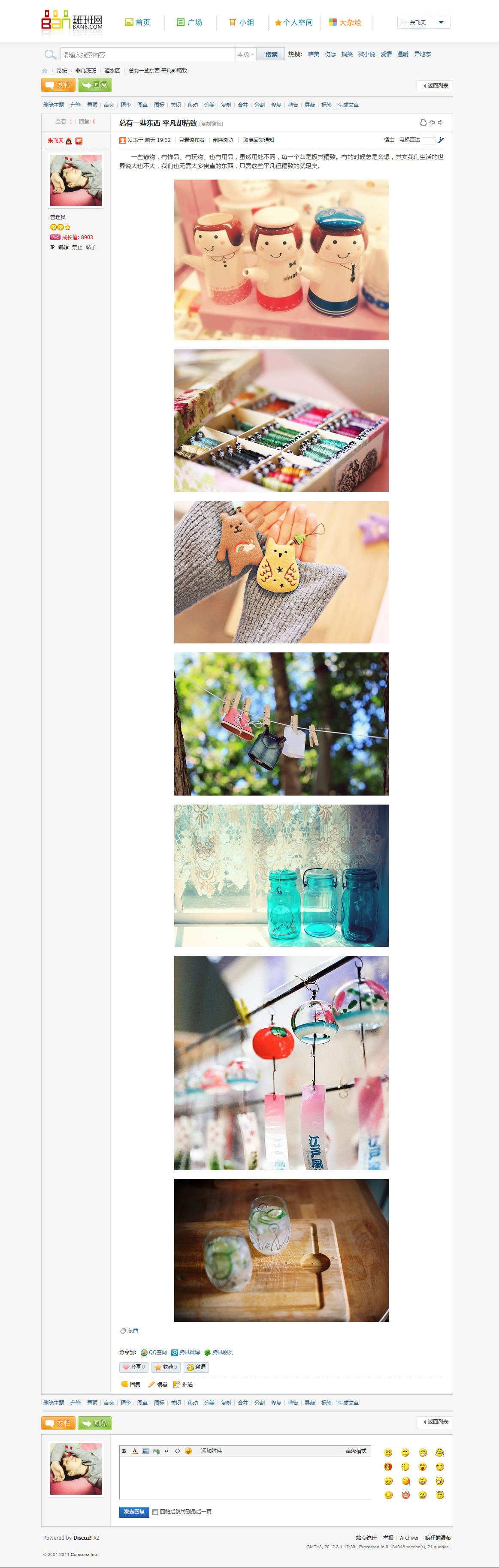Switch the editor to 高级模式

point(356,1451)
